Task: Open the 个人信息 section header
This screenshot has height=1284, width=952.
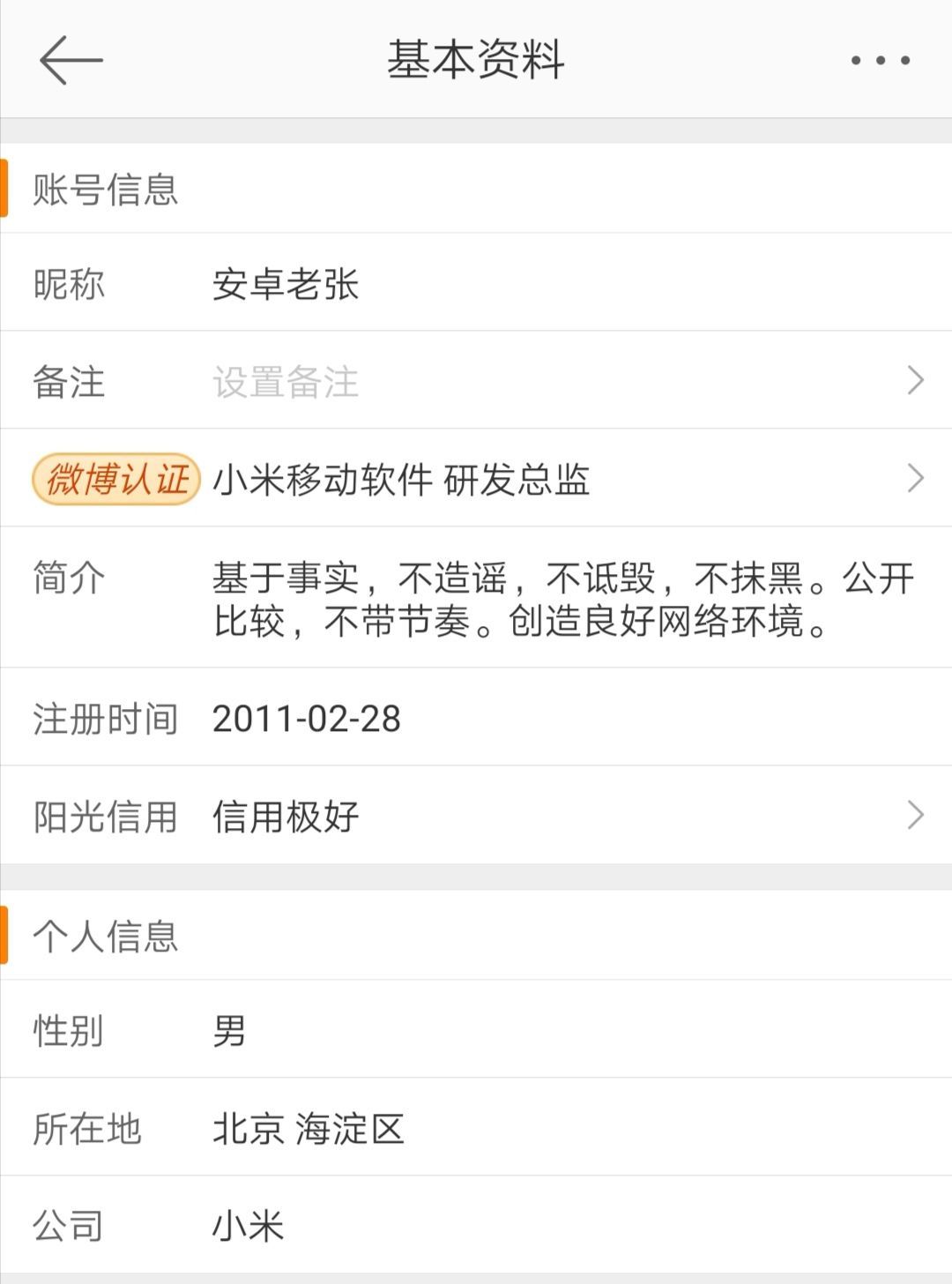Action: tap(106, 937)
